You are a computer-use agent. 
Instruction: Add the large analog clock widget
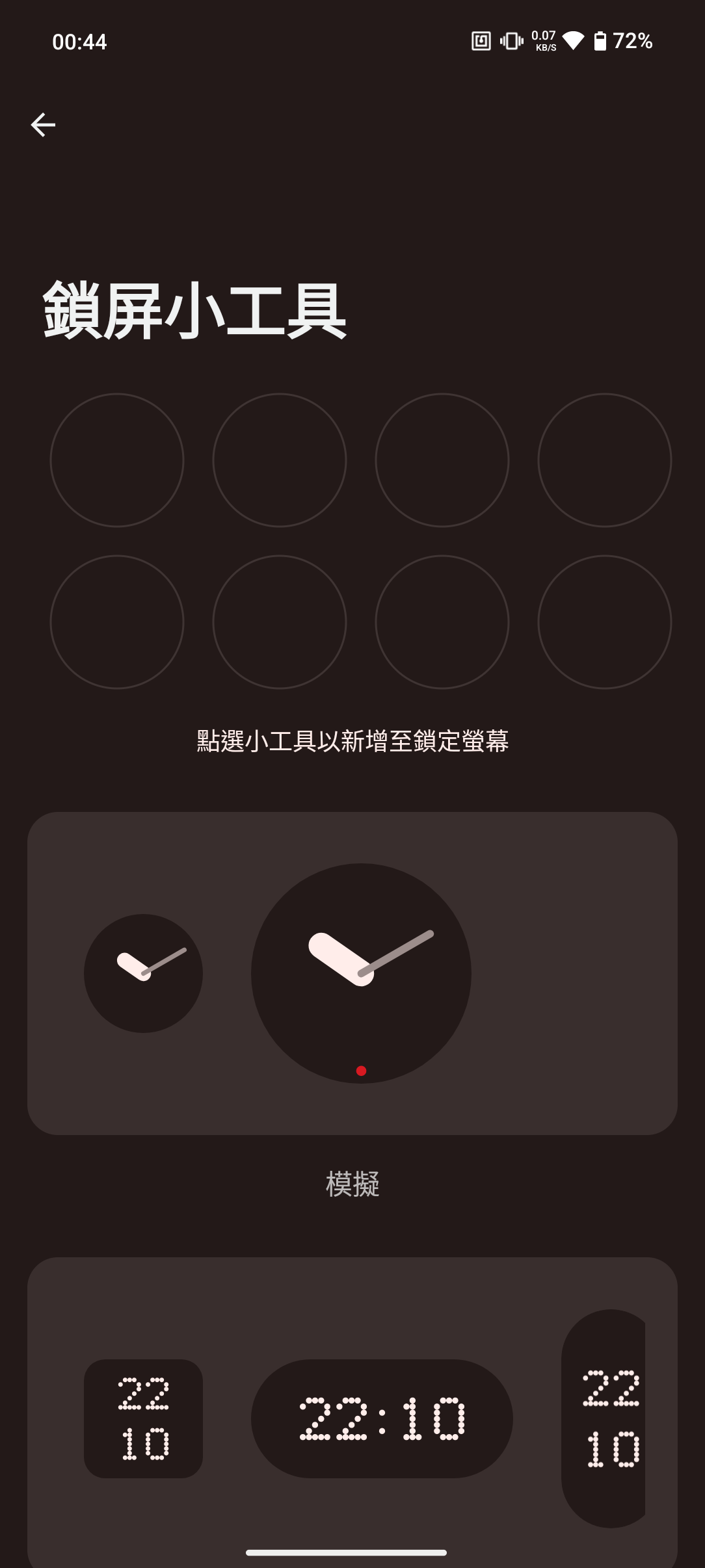tap(361, 973)
